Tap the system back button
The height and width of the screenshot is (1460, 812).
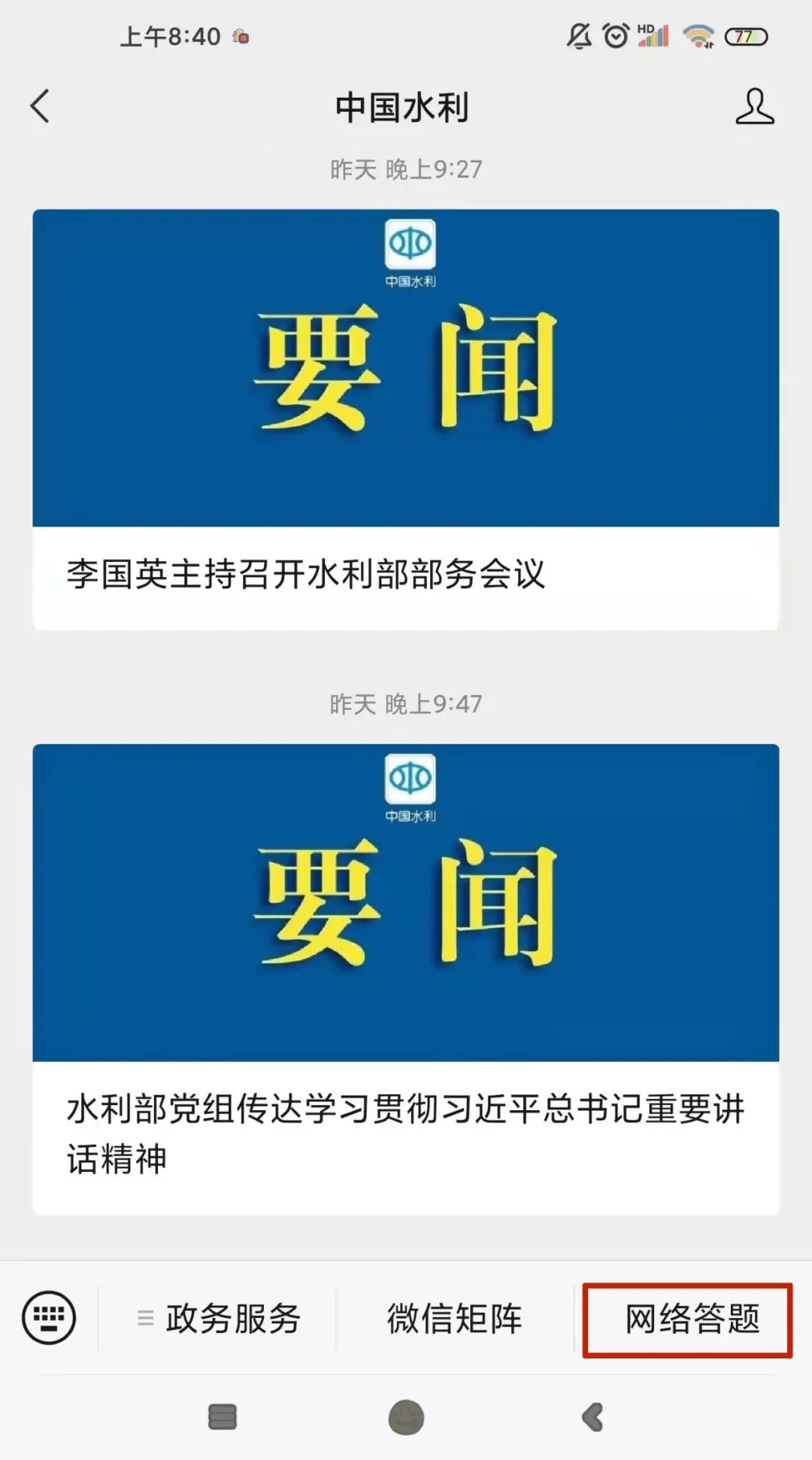coord(592,1417)
